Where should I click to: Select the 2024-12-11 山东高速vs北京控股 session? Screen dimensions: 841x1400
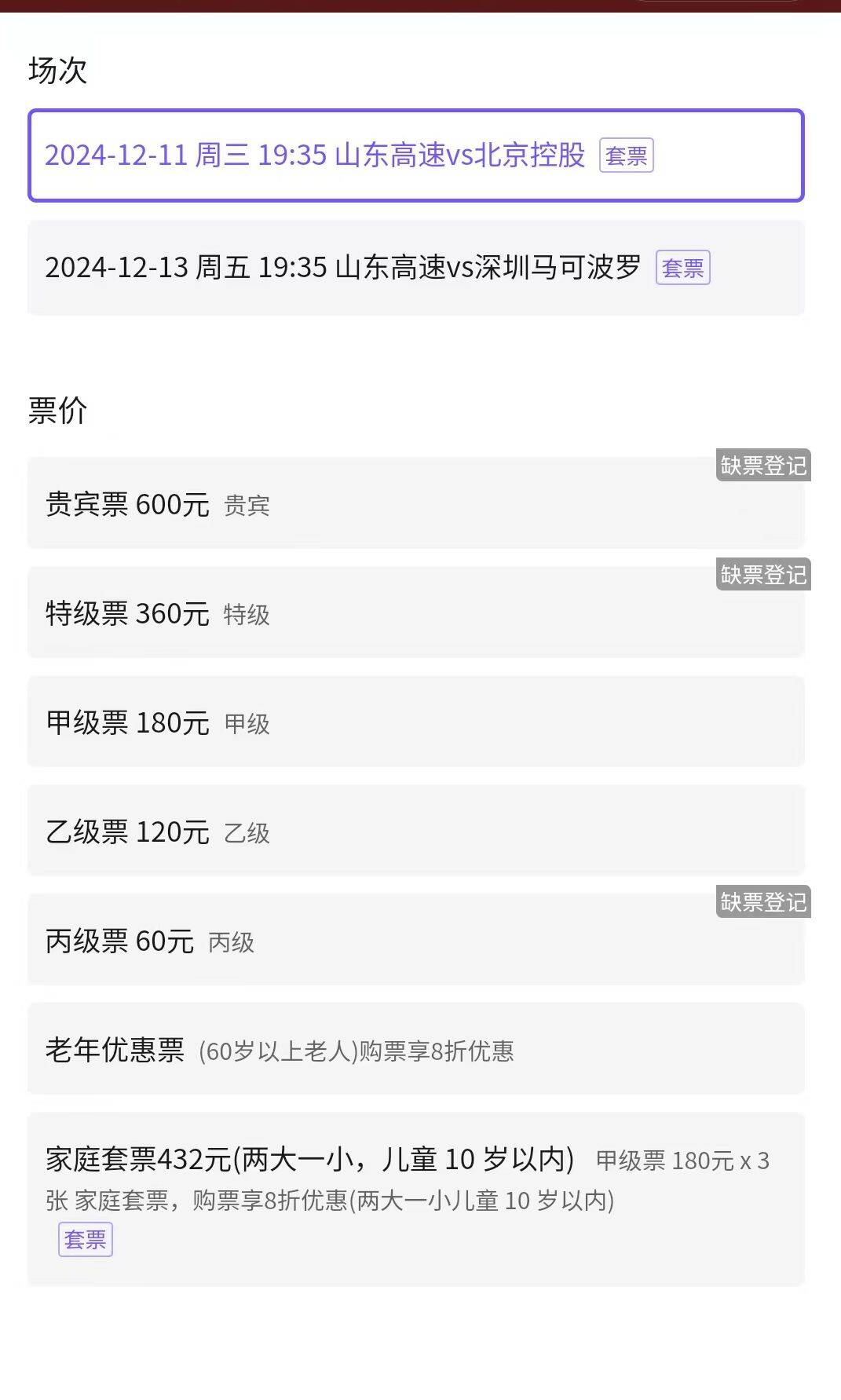(x=415, y=155)
